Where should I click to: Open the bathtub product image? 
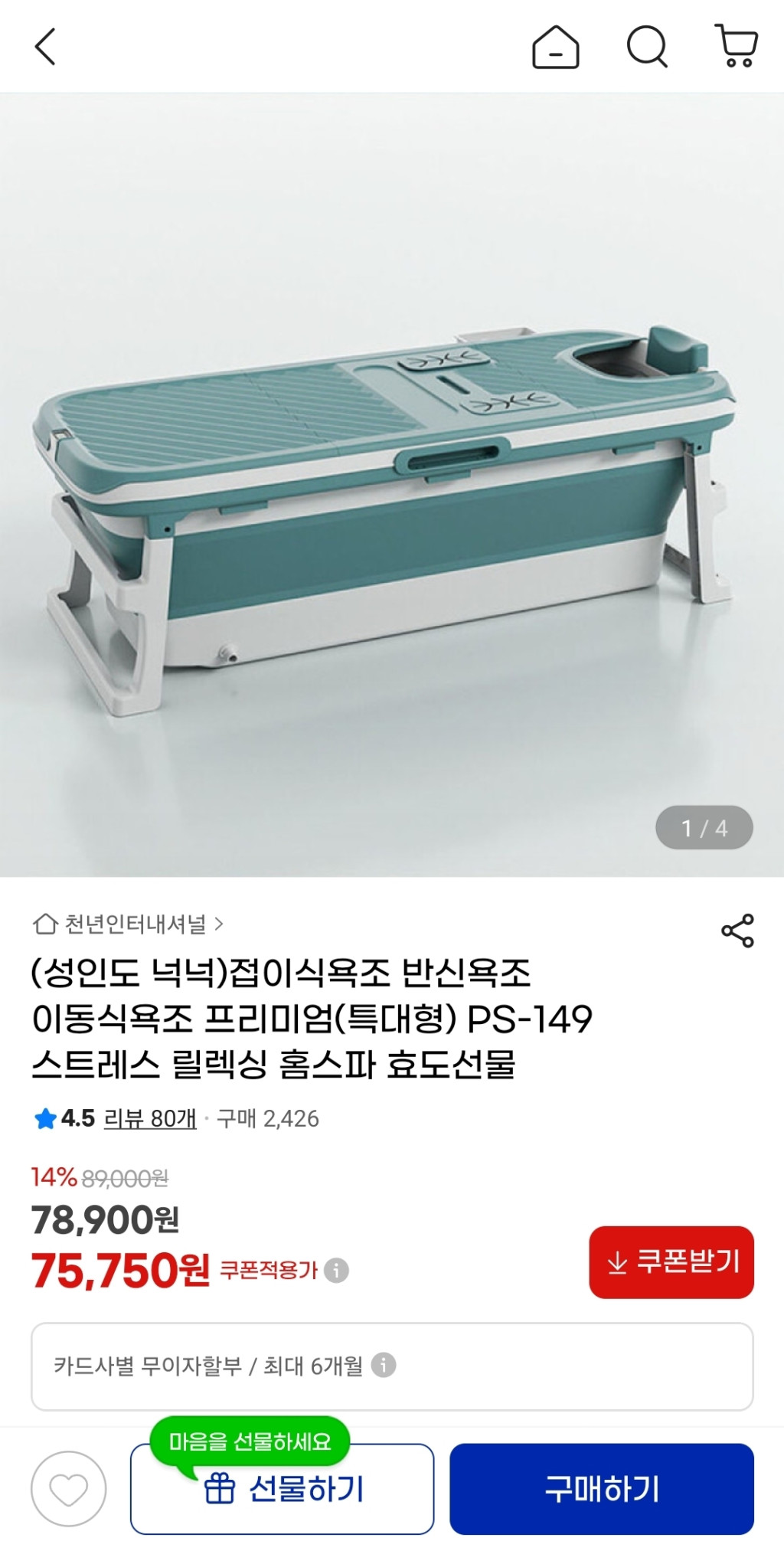click(392, 484)
